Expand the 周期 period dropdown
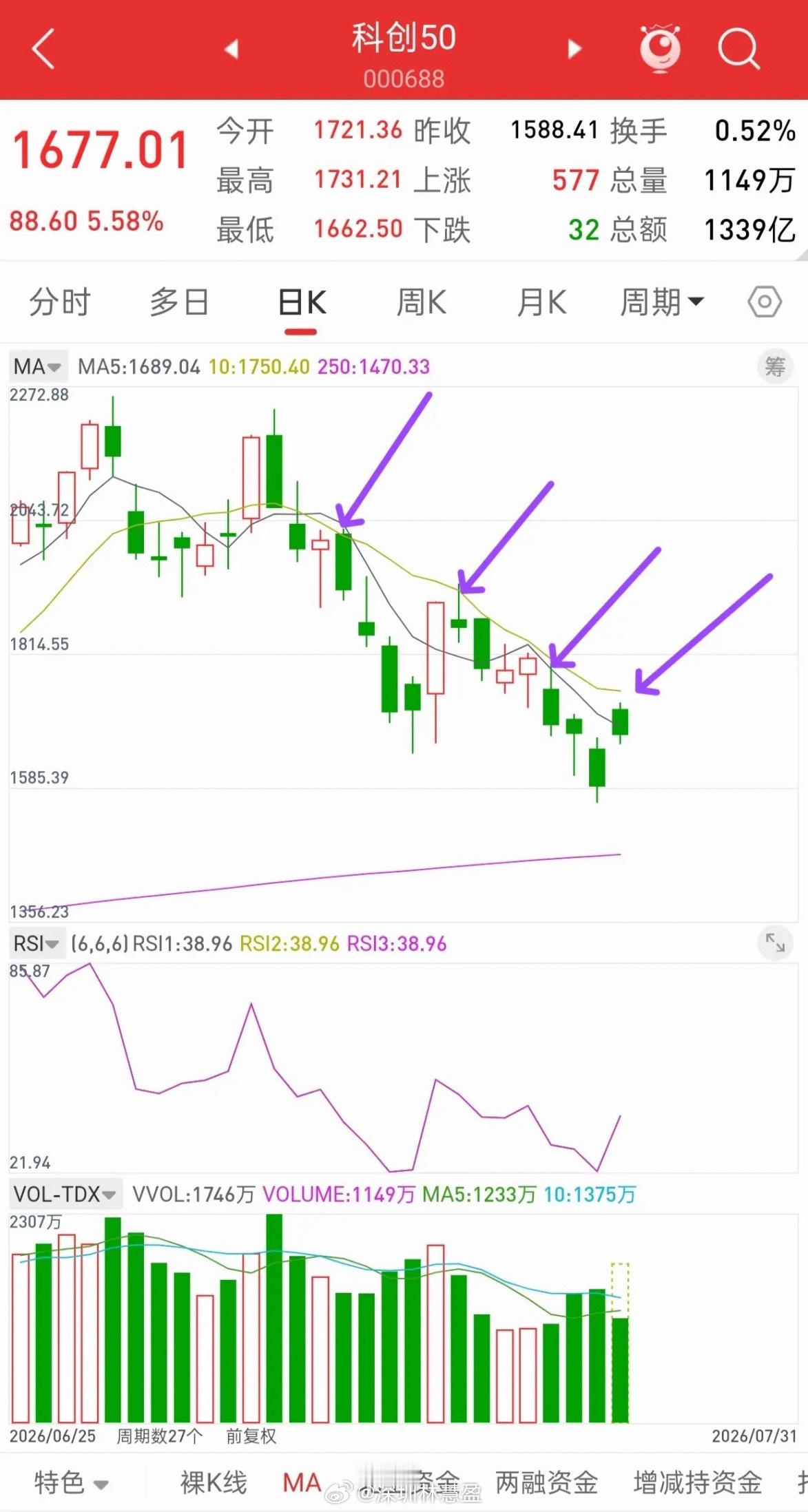 (x=661, y=302)
